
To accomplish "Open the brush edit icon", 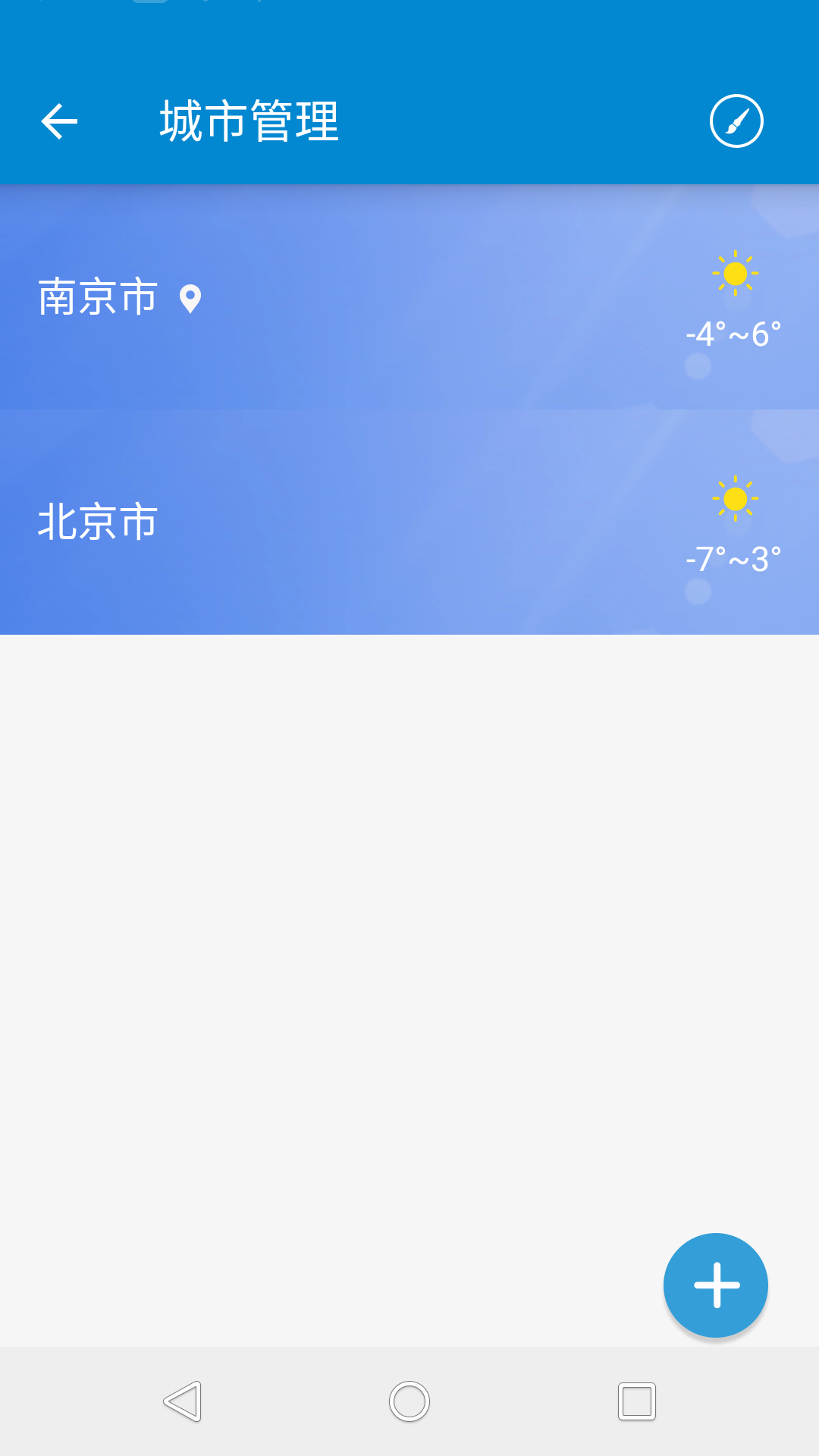I will pos(736,121).
